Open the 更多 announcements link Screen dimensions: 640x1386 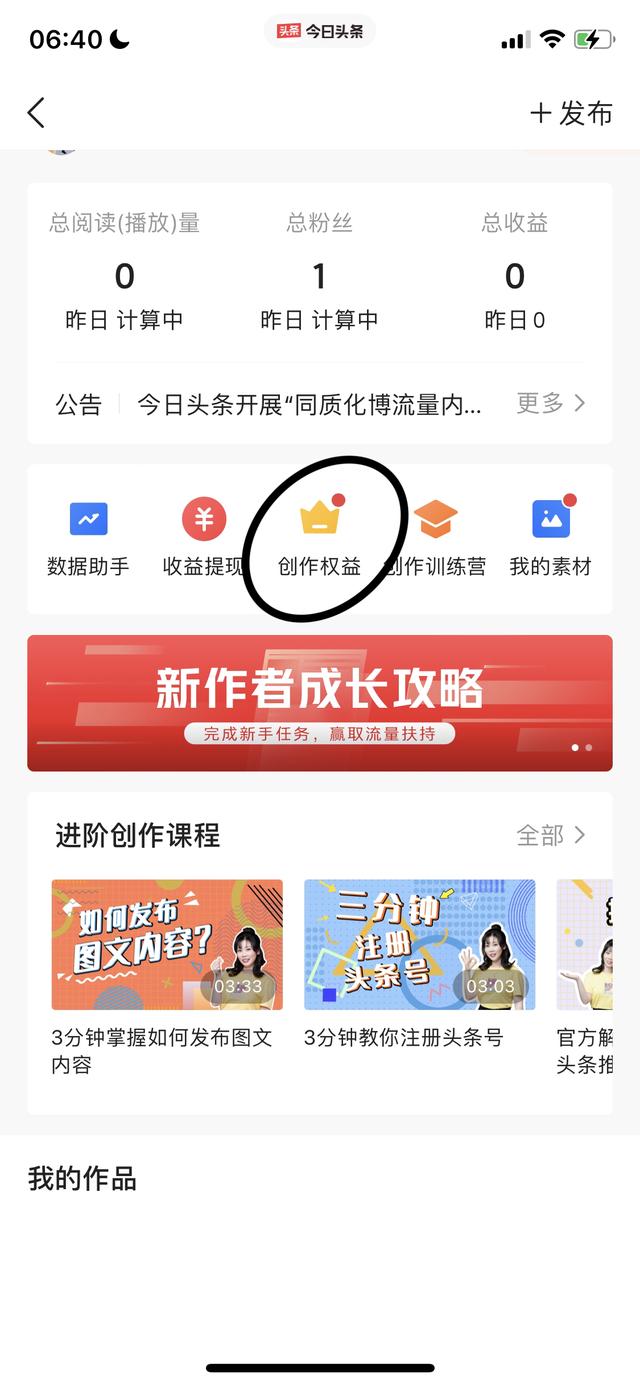point(550,403)
